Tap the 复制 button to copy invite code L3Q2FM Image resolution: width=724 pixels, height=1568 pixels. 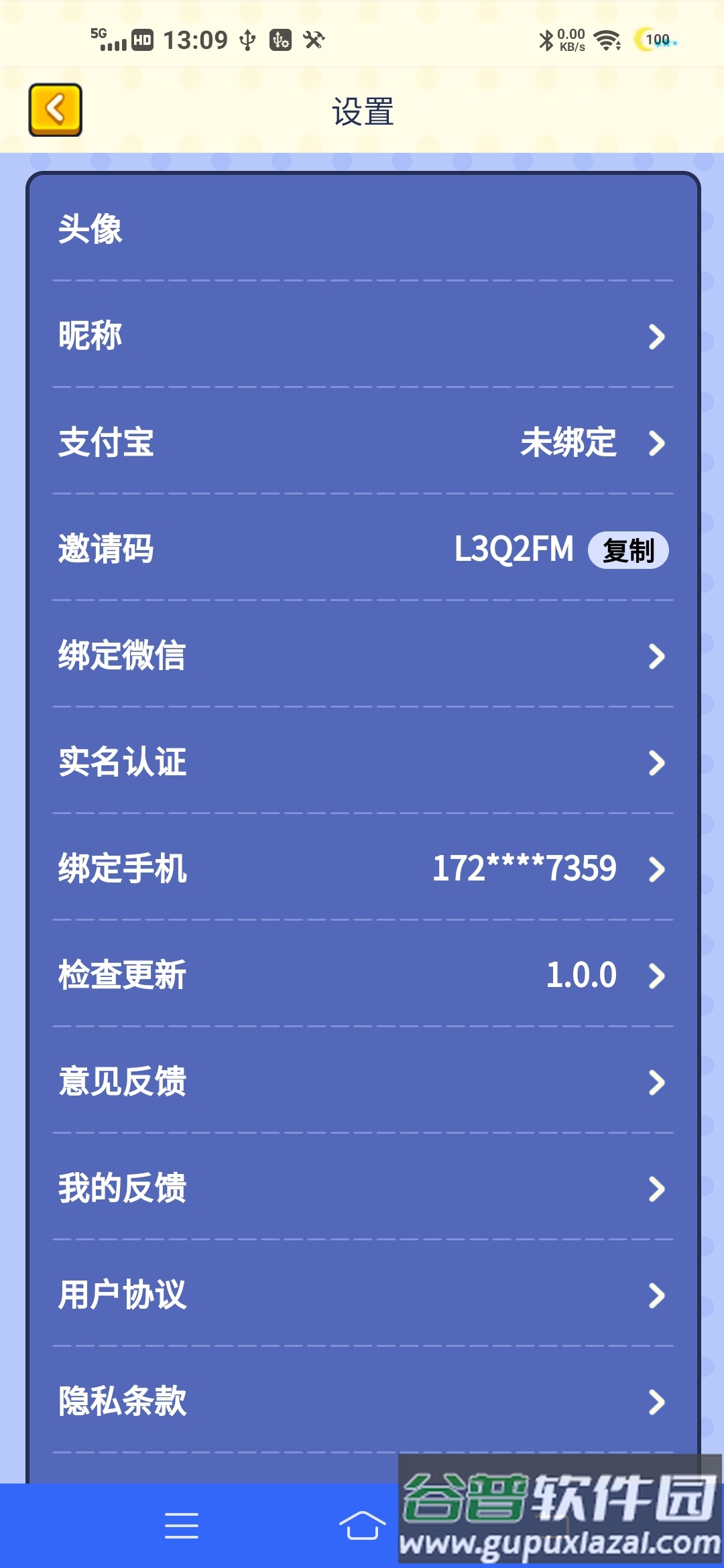[629, 549]
